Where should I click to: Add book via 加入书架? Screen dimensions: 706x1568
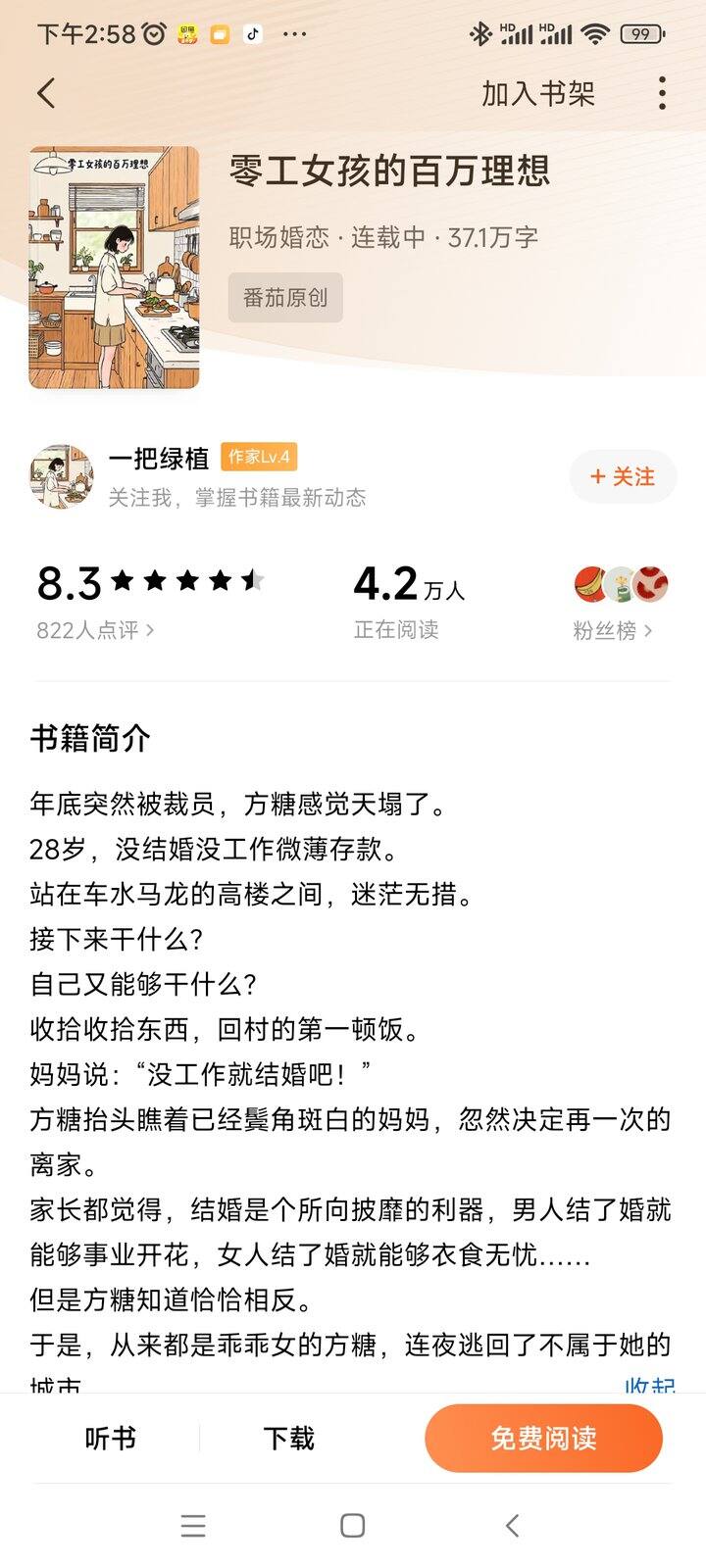point(537,93)
